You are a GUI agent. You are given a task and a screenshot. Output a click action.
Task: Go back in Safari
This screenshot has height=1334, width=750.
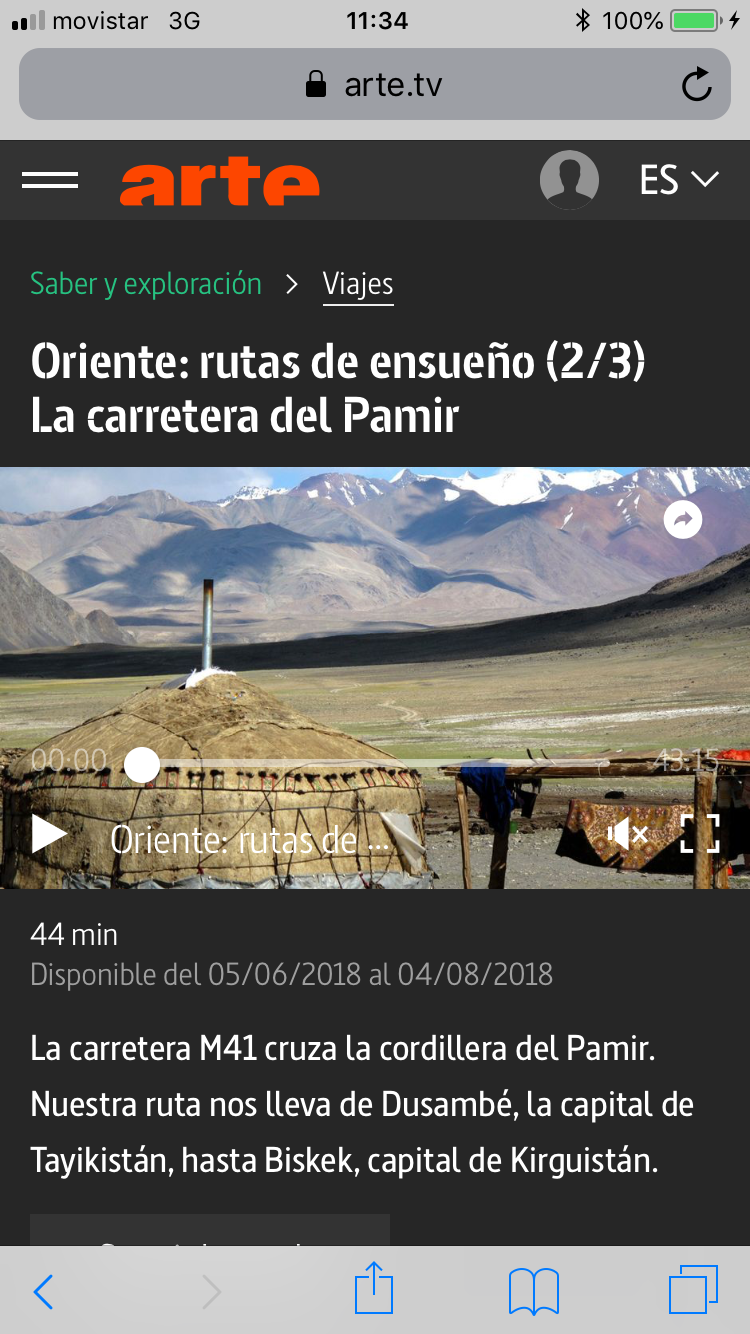click(x=43, y=1292)
